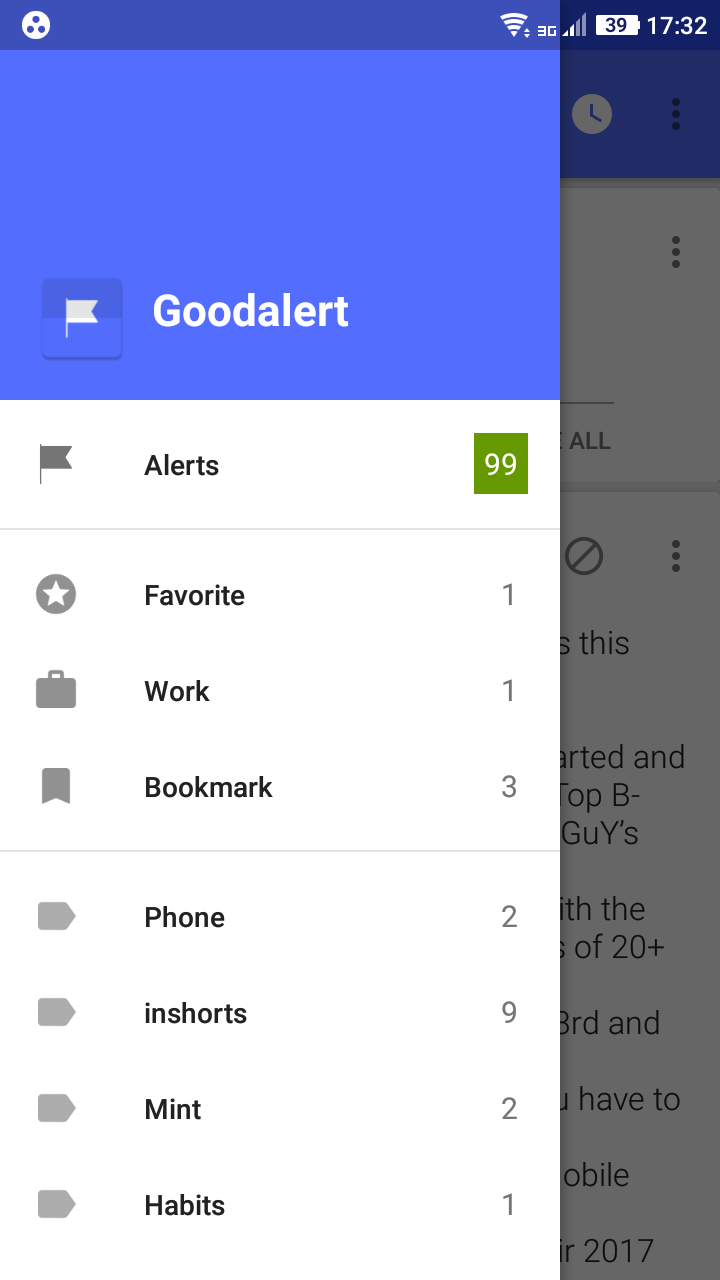
Task: Select the Mint tag in the drawer
Action: (172, 1108)
